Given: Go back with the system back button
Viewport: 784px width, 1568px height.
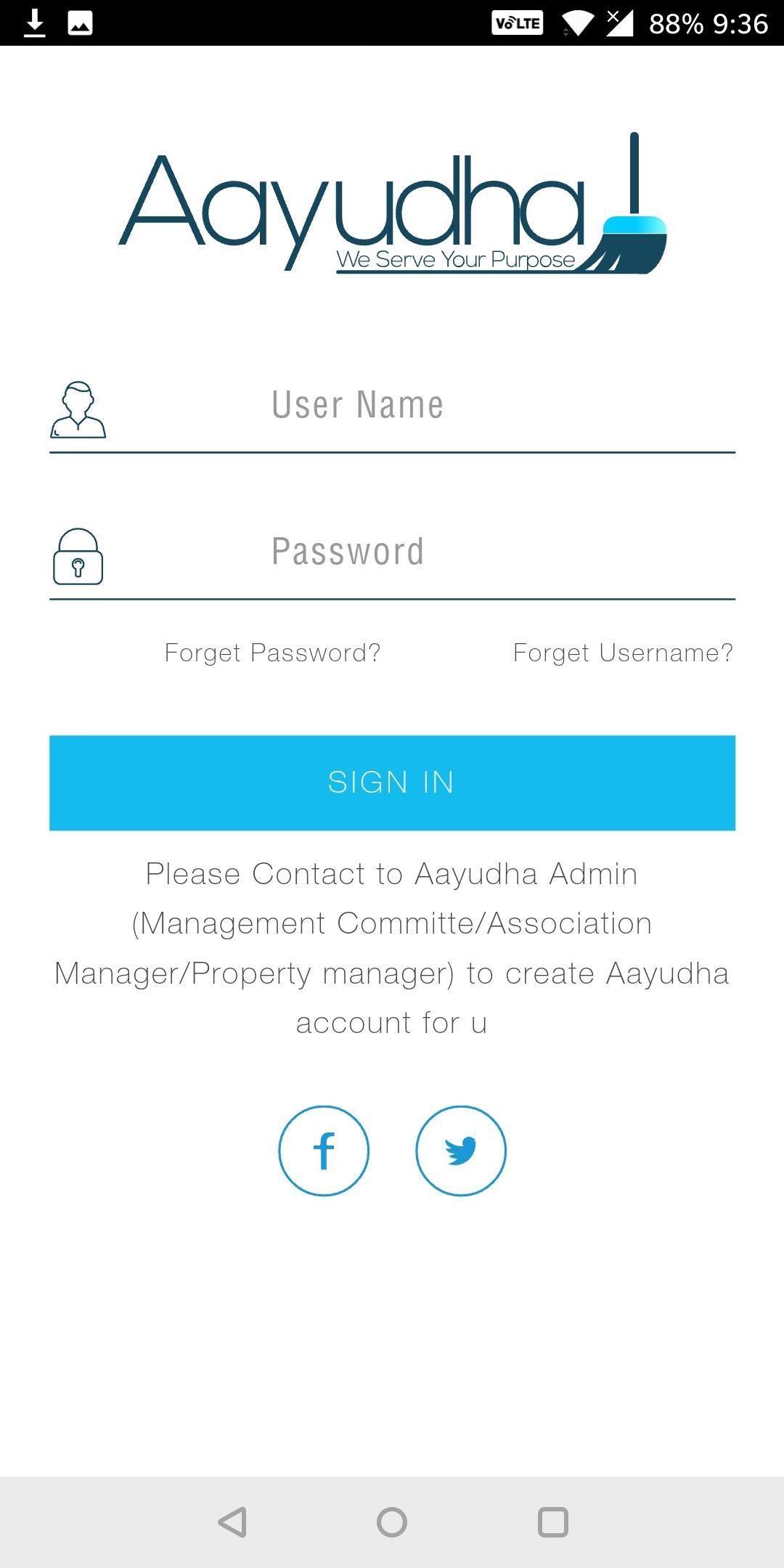Looking at the screenshot, I should click(x=232, y=1522).
